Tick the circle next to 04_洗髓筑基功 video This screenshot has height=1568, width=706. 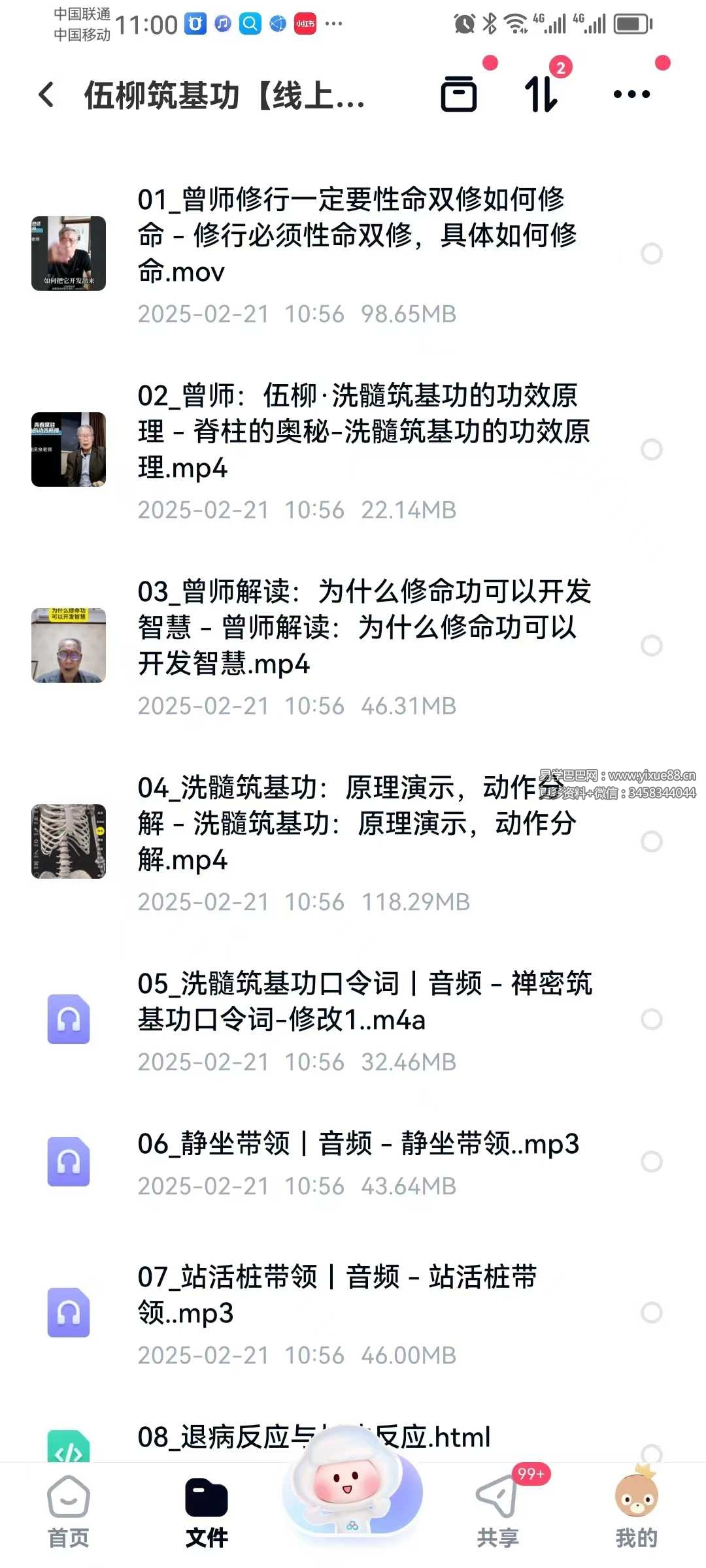point(650,843)
